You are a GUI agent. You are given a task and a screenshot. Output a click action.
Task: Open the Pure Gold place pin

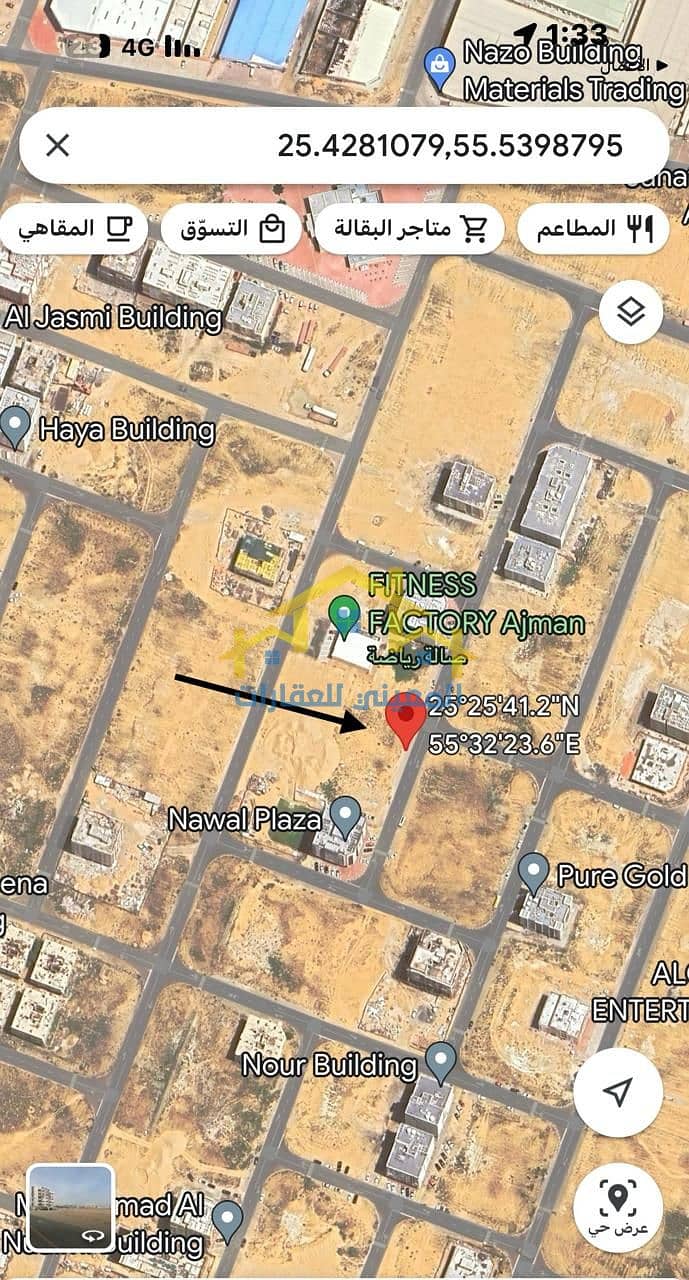(x=533, y=872)
